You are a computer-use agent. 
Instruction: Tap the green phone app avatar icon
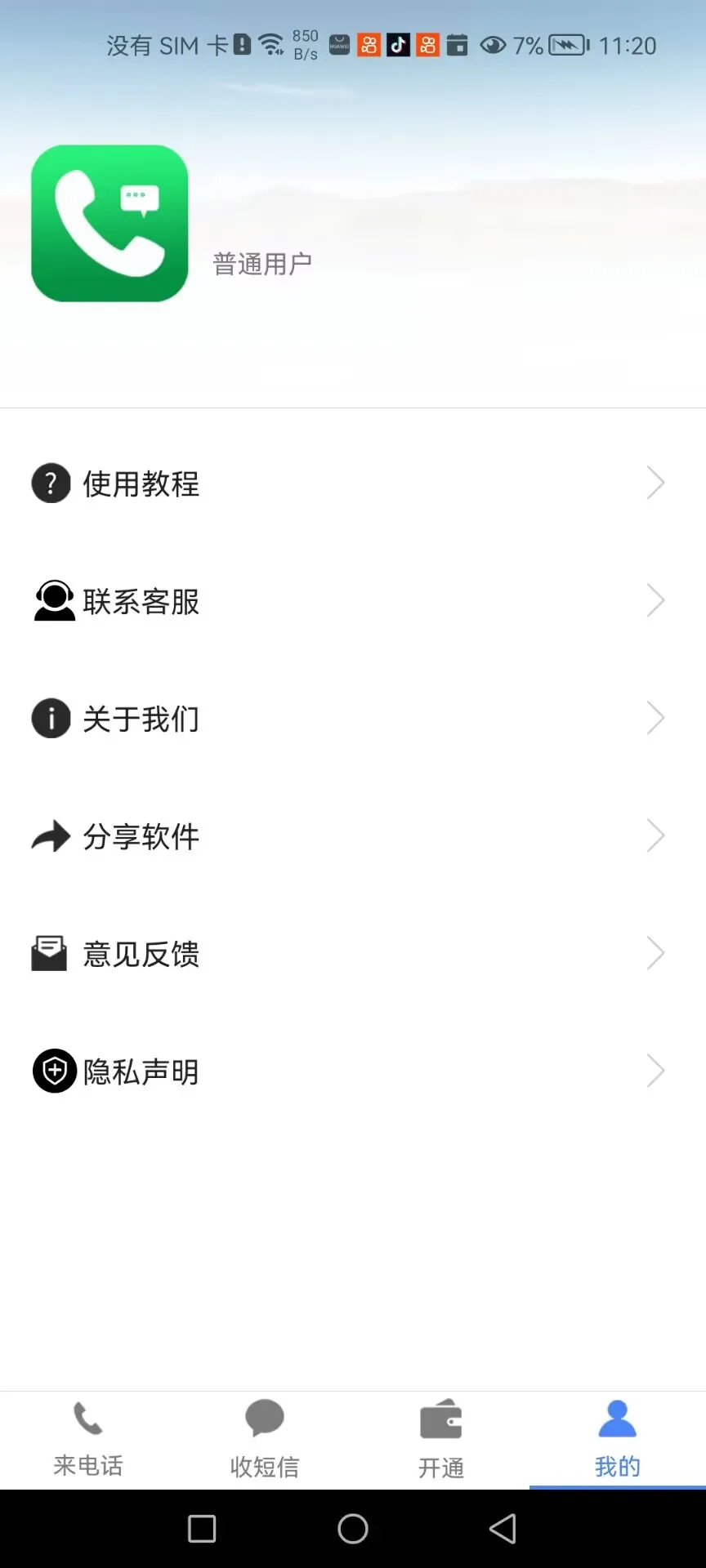(110, 223)
